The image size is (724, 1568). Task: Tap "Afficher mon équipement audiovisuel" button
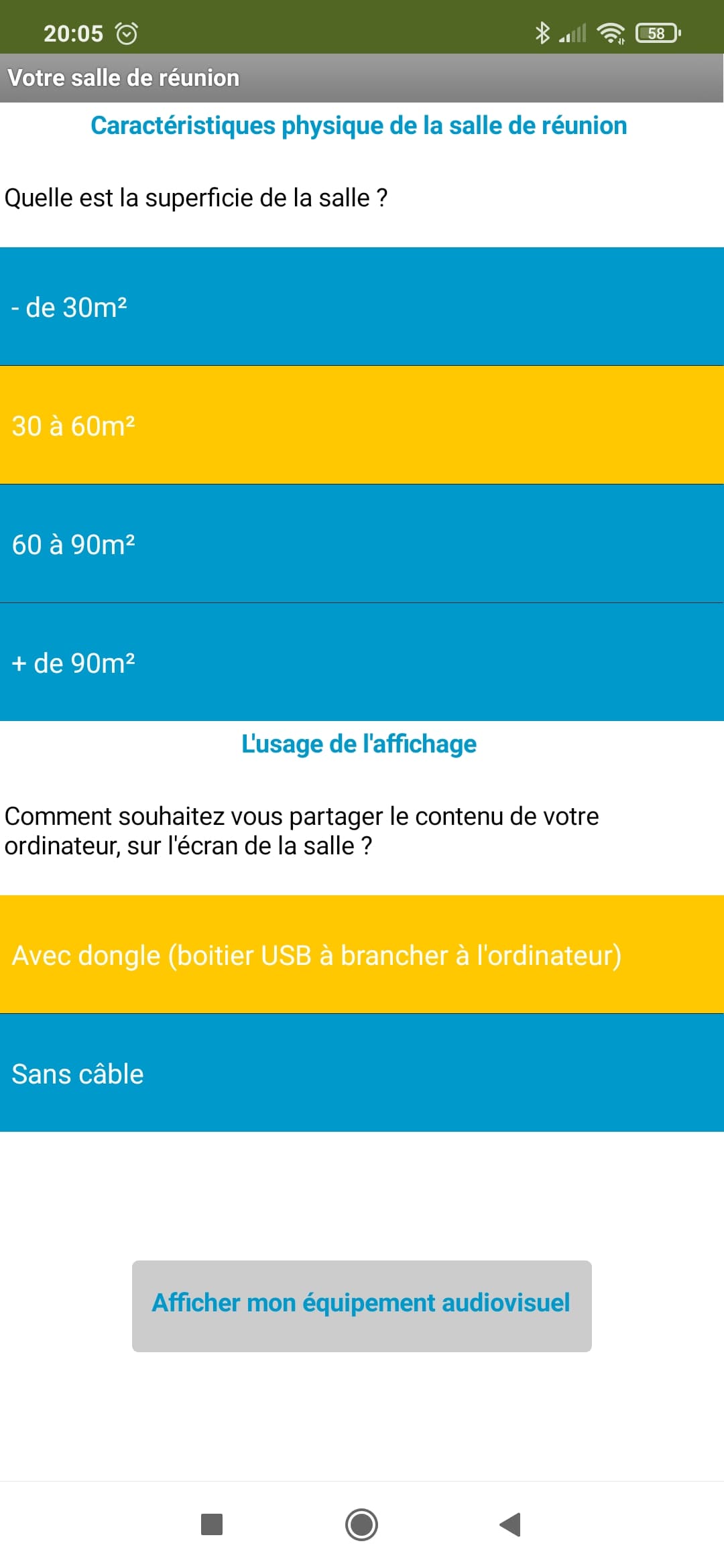[362, 1306]
